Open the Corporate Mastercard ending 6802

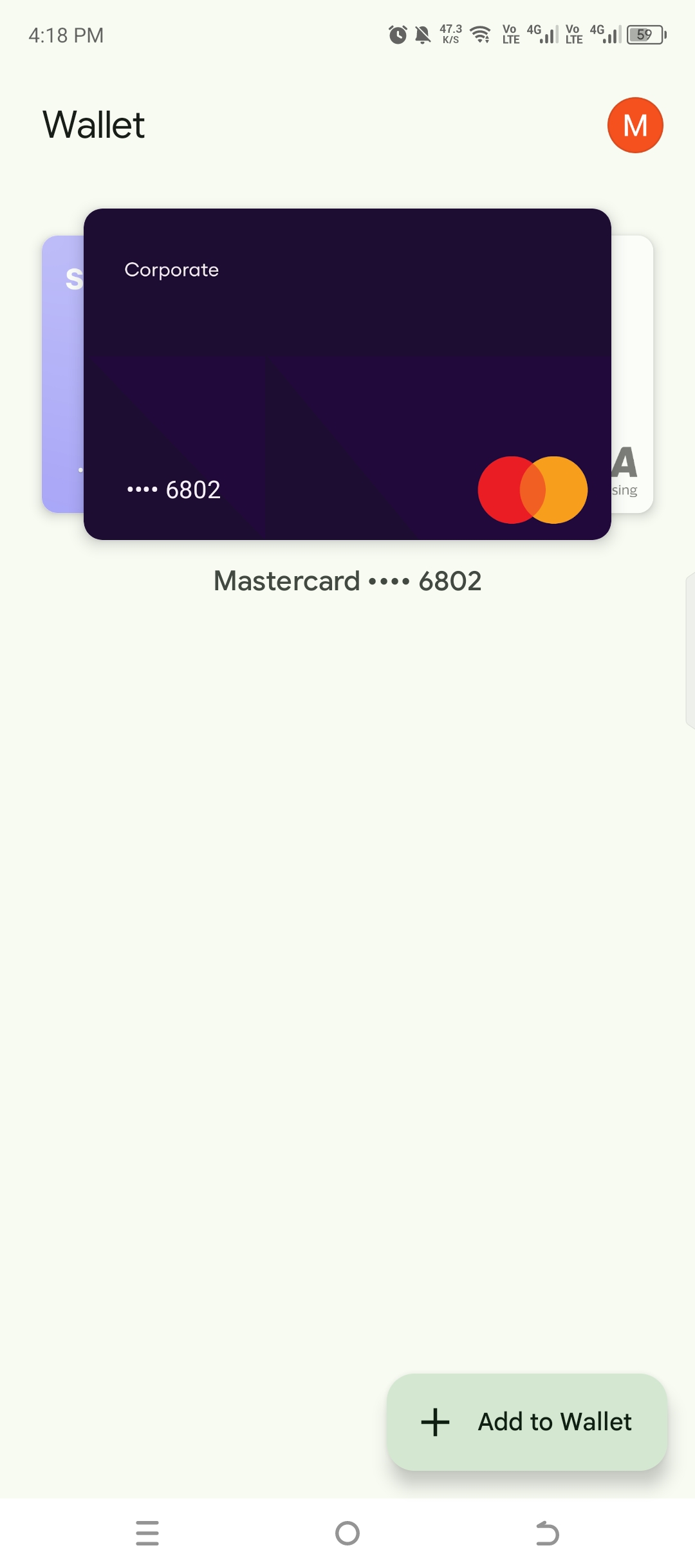point(347,373)
